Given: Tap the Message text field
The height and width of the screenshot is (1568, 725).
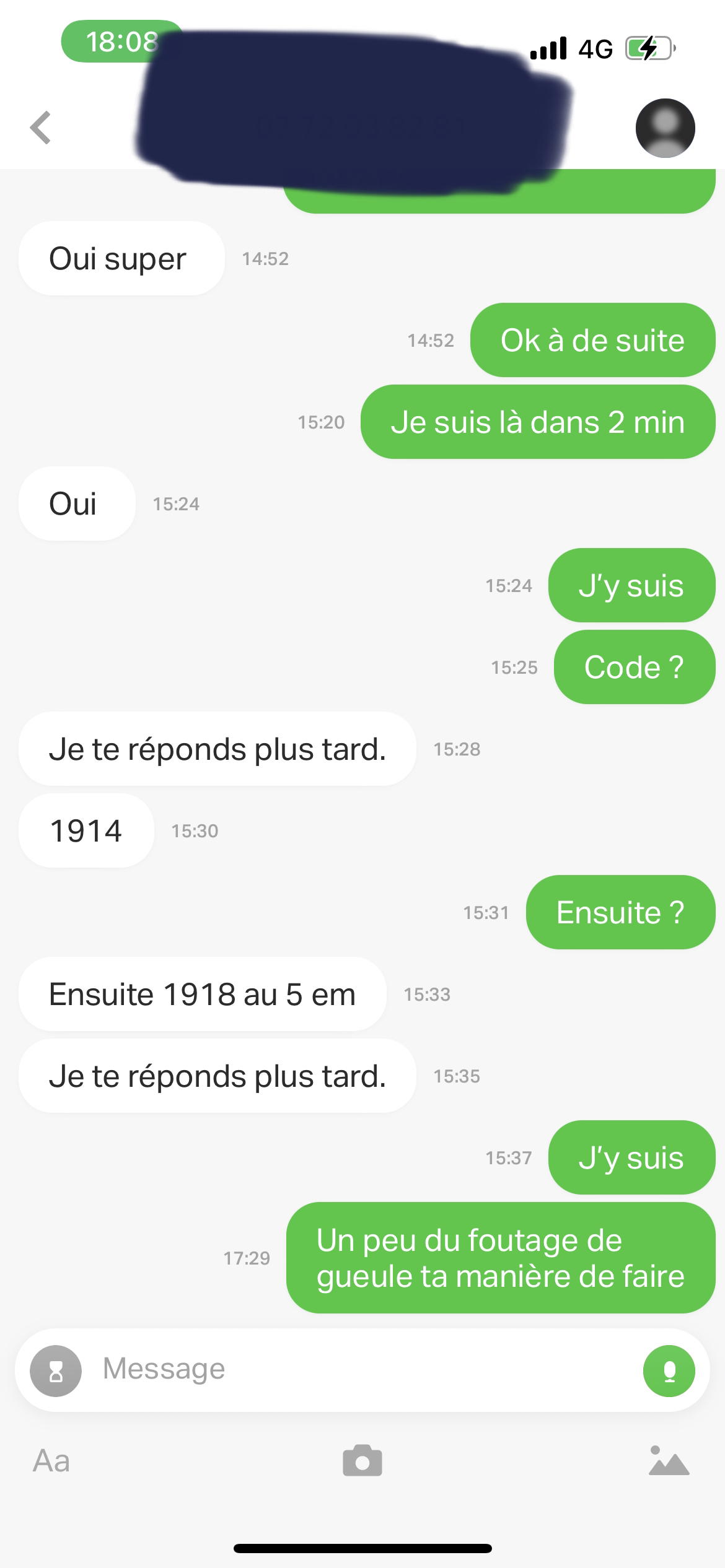Looking at the screenshot, I should [359, 1369].
